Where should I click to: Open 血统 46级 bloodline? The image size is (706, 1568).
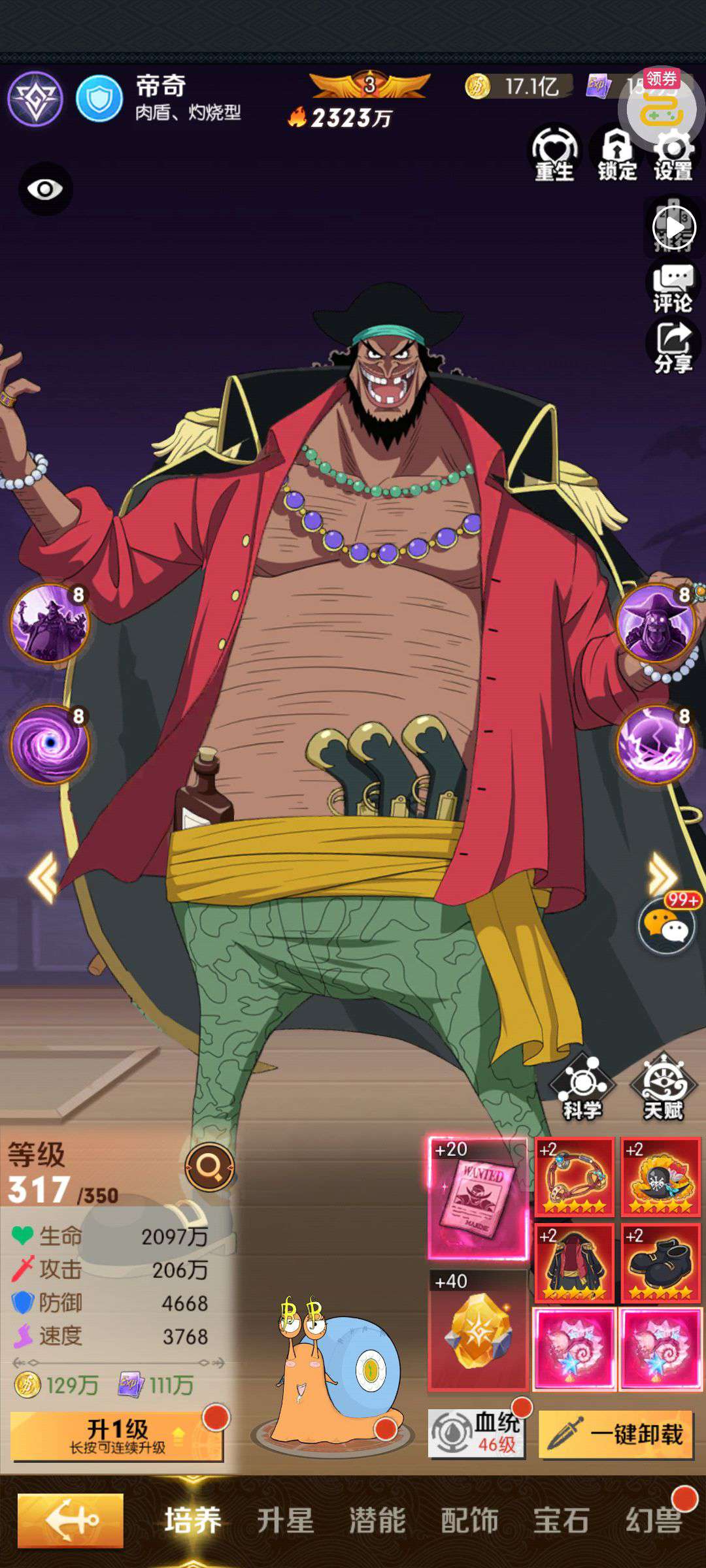[477, 1433]
